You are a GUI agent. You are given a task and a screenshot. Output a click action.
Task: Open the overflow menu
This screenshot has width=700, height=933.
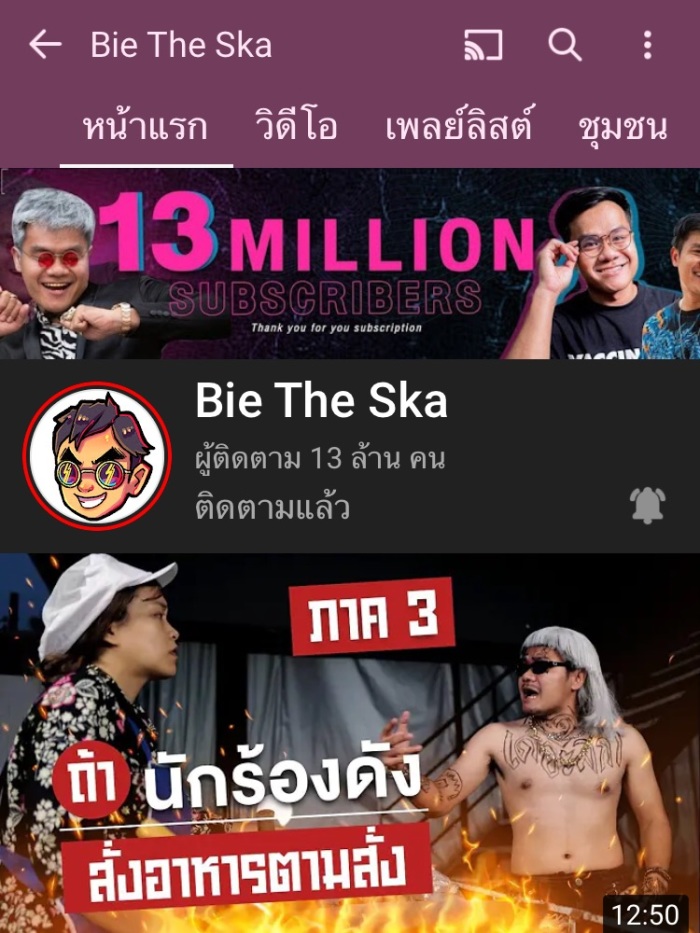[x=647, y=45]
